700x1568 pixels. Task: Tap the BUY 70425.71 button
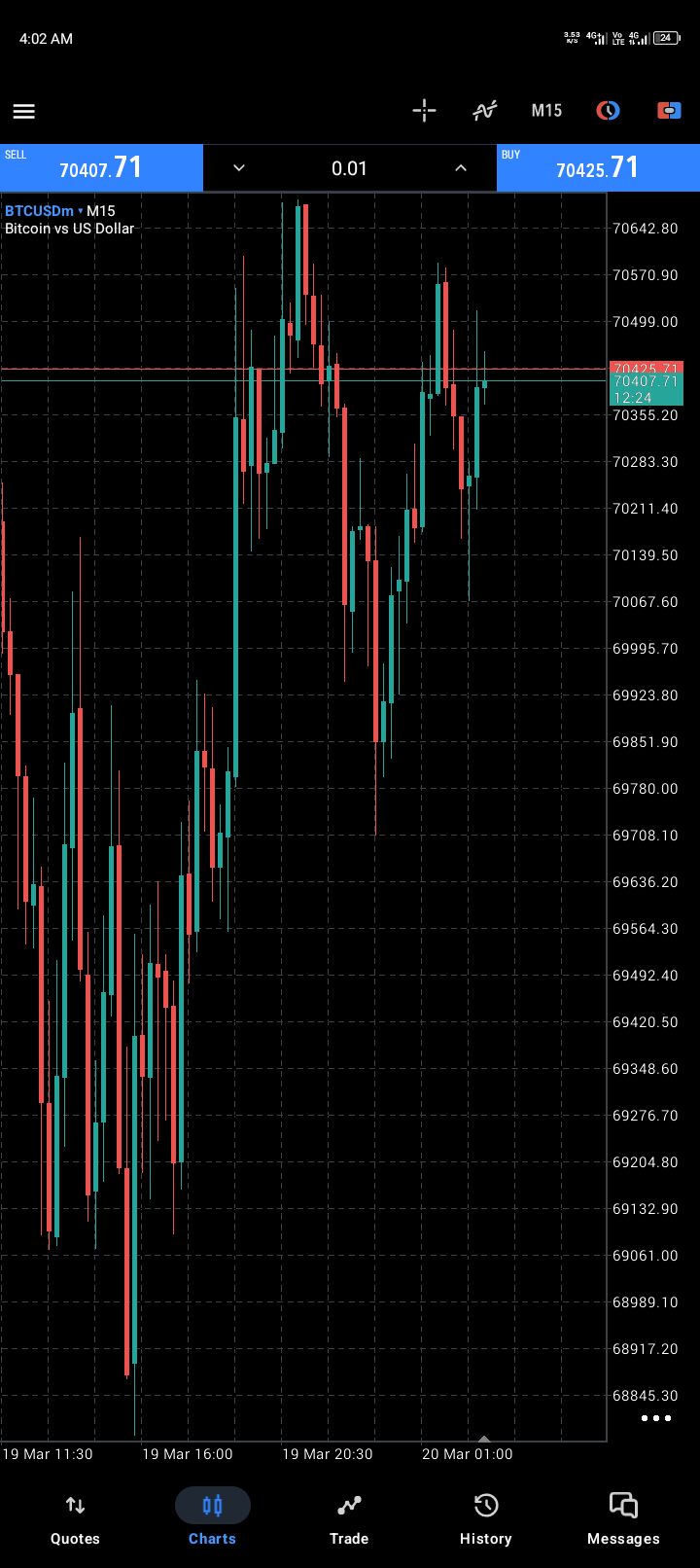[x=598, y=167]
